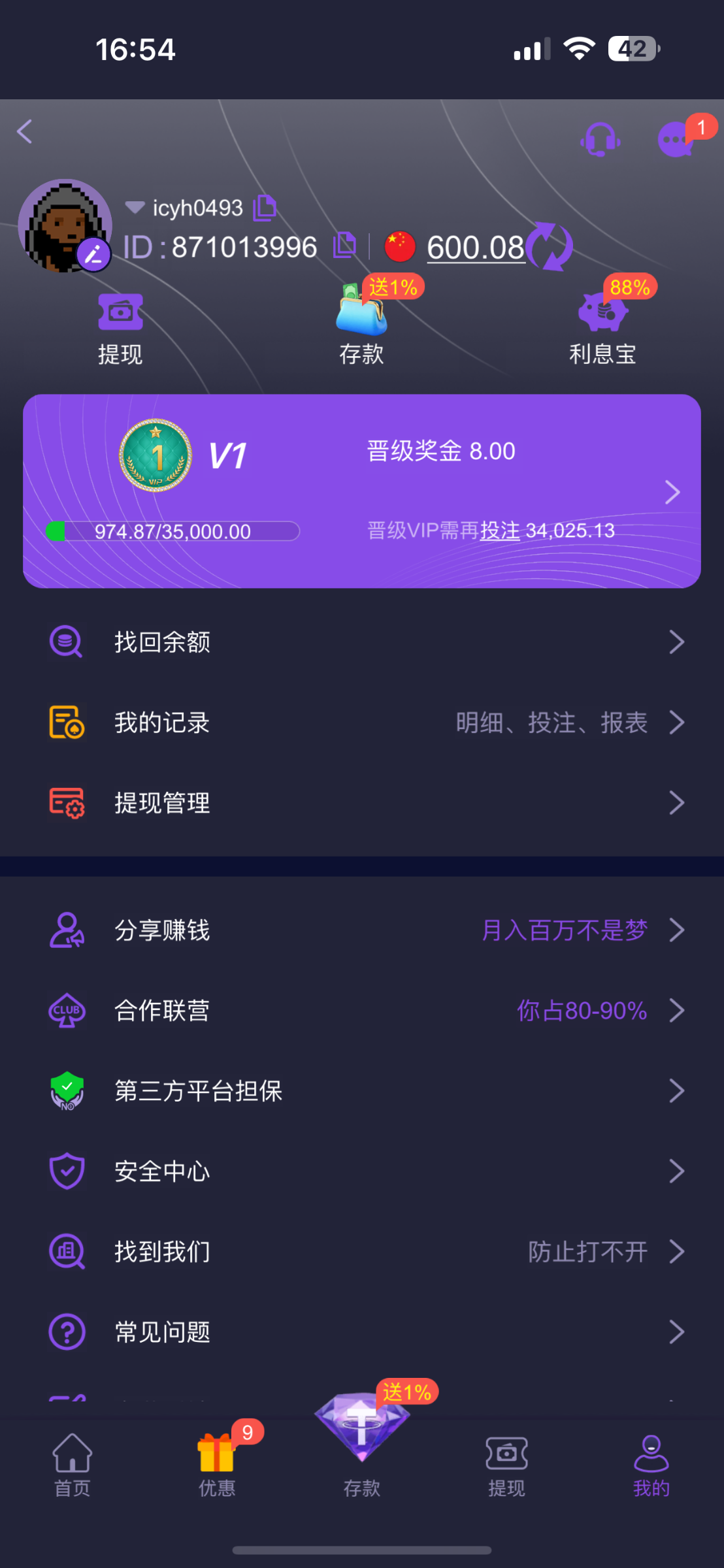Open 合作联营 row
Image resolution: width=724 pixels, height=1568 pixels.
[361, 1011]
